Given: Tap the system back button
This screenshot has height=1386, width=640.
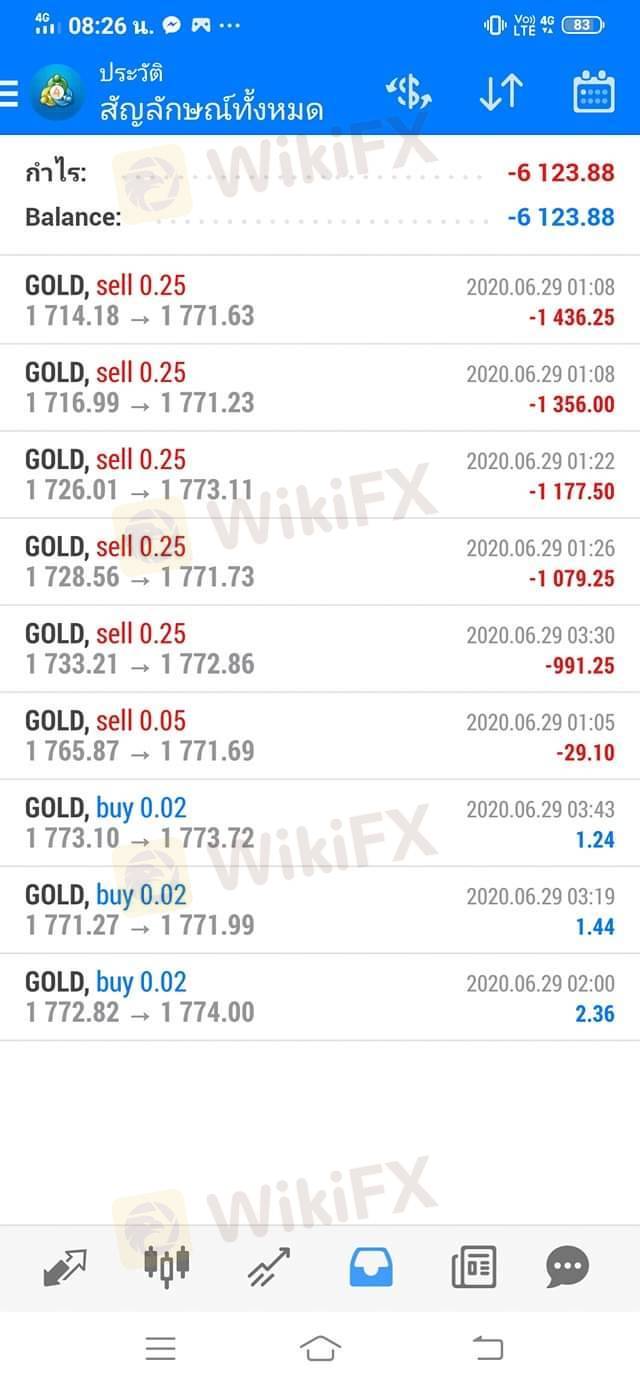Looking at the screenshot, I should (x=487, y=1349).
